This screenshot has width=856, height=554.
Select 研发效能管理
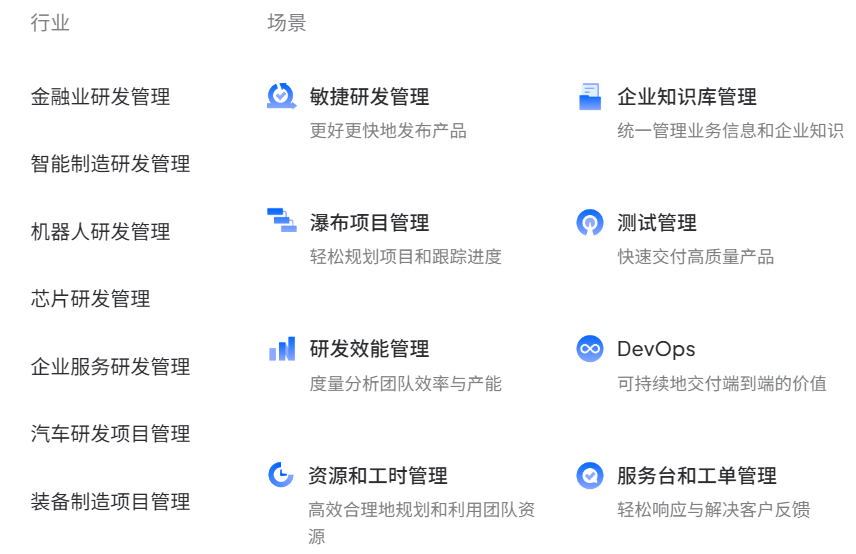(x=370, y=349)
